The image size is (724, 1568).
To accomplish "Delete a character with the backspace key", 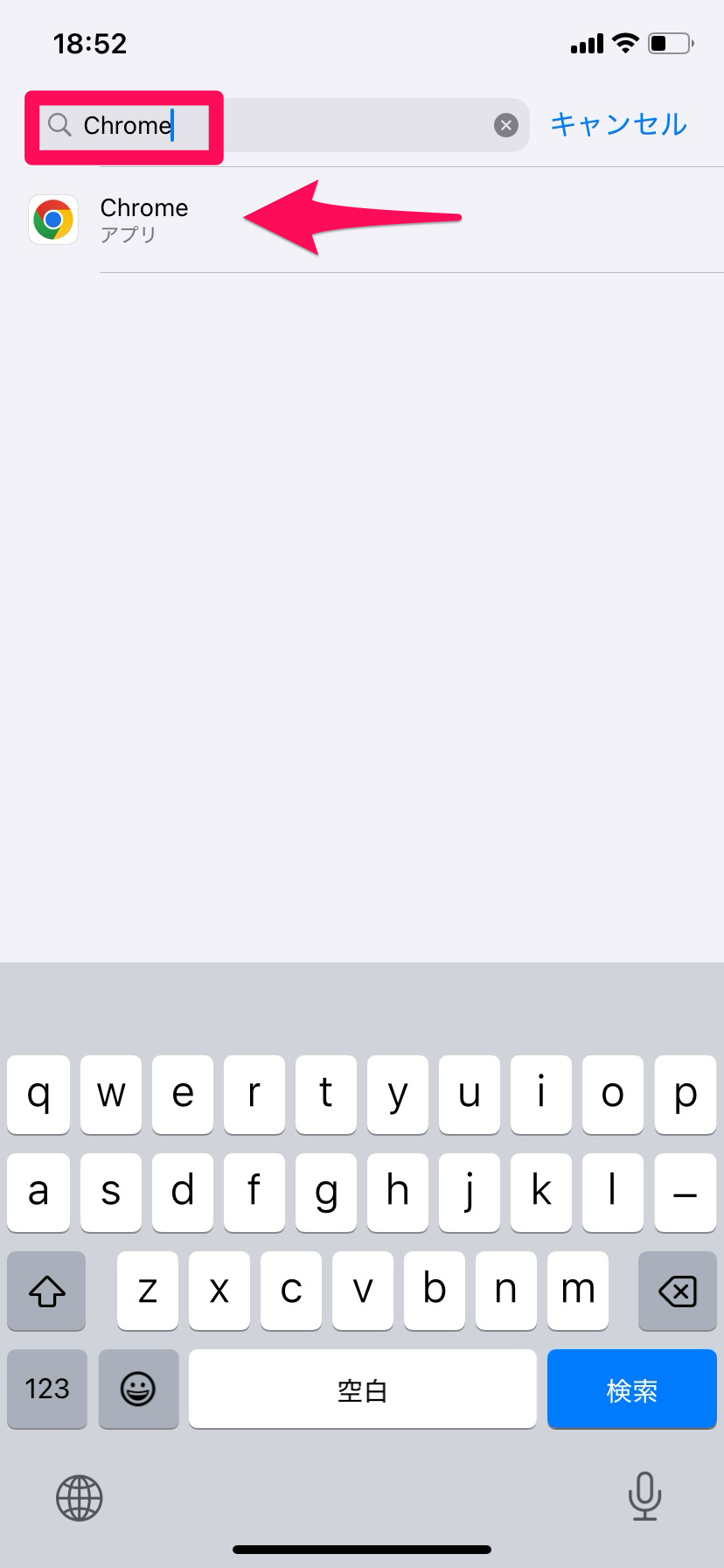I will coord(677,1291).
